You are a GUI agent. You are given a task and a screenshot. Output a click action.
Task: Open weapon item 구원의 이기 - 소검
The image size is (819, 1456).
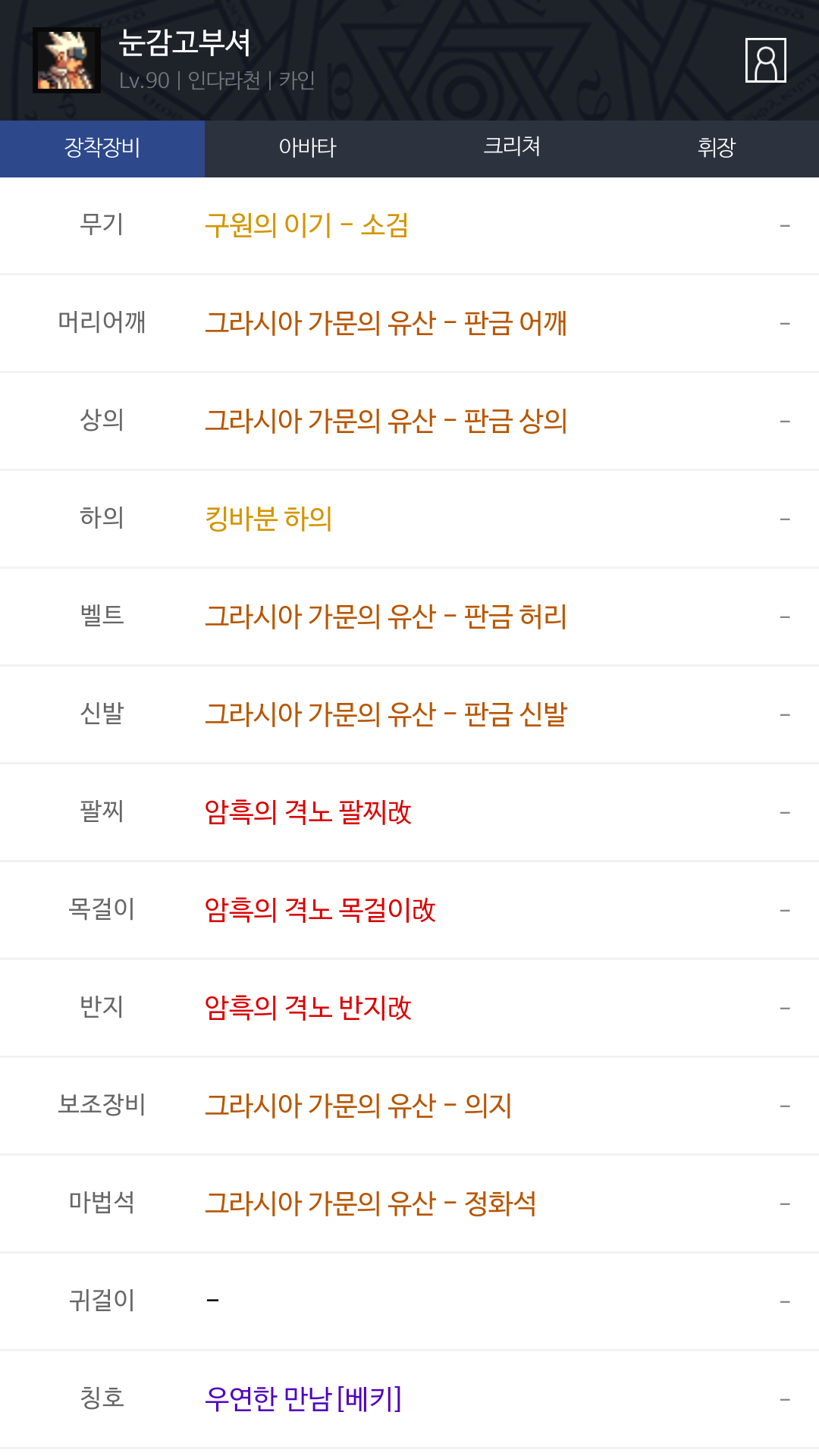point(307,225)
